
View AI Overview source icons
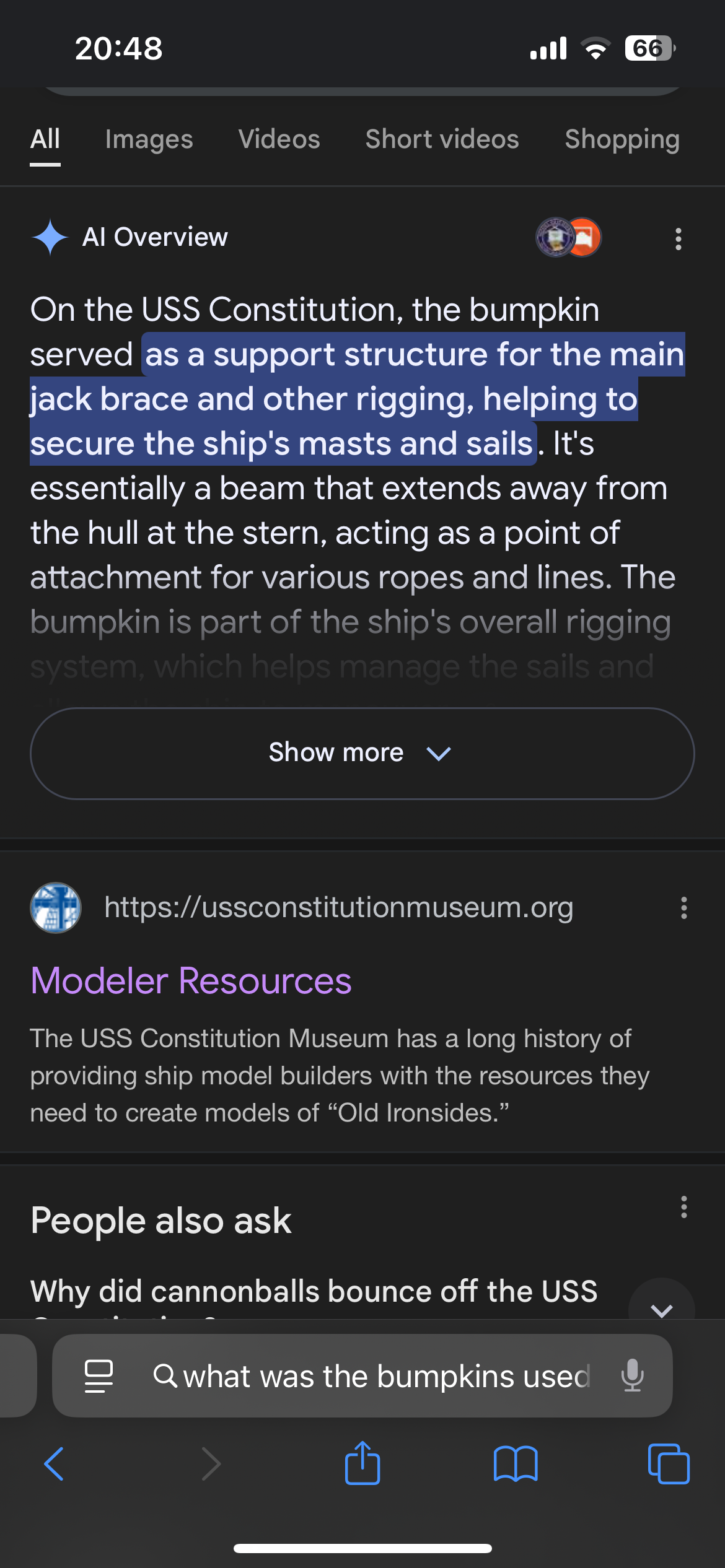pyautogui.click(x=568, y=237)
